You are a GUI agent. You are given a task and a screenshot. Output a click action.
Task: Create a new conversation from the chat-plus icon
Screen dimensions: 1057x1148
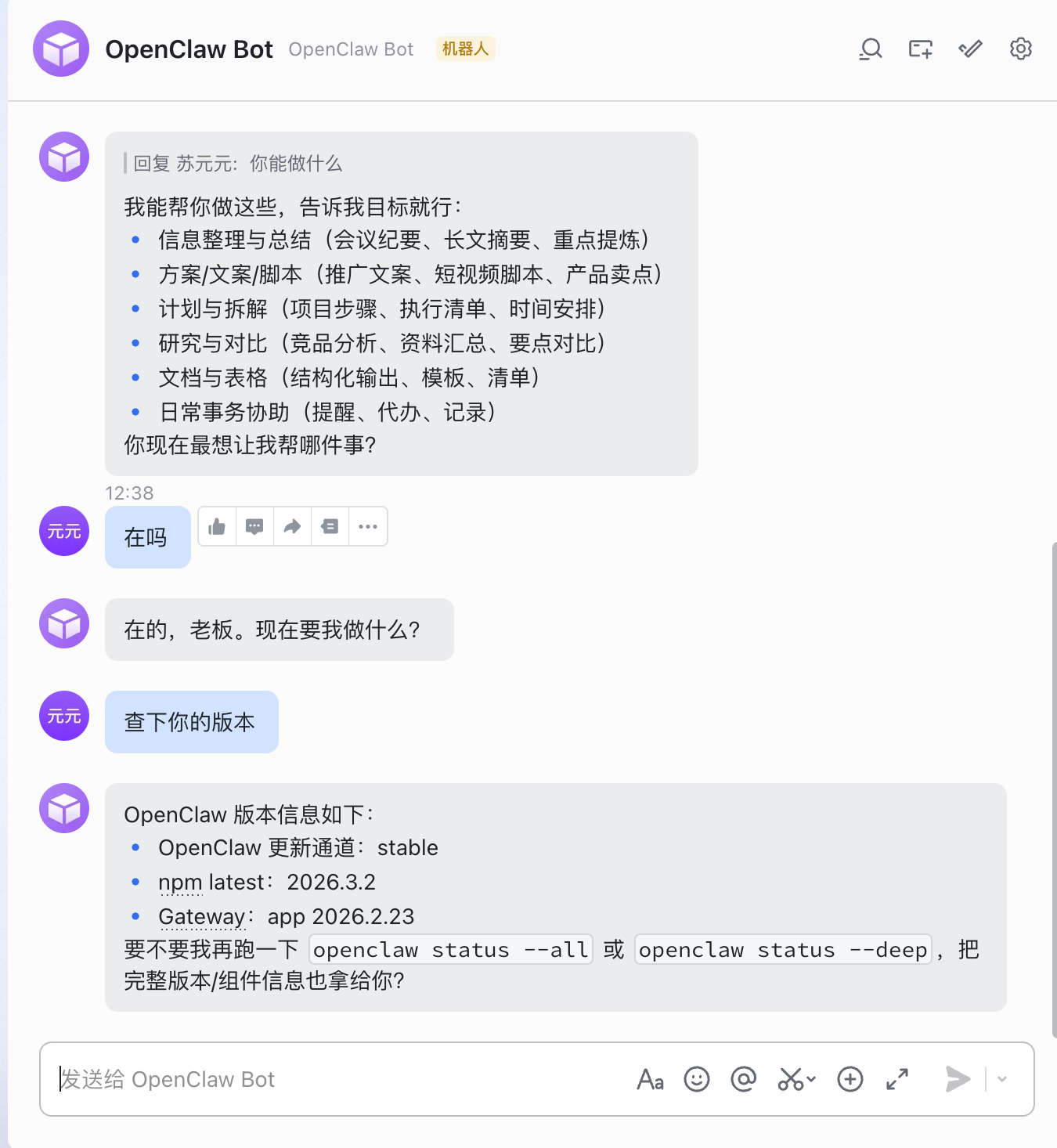point(919,49)
